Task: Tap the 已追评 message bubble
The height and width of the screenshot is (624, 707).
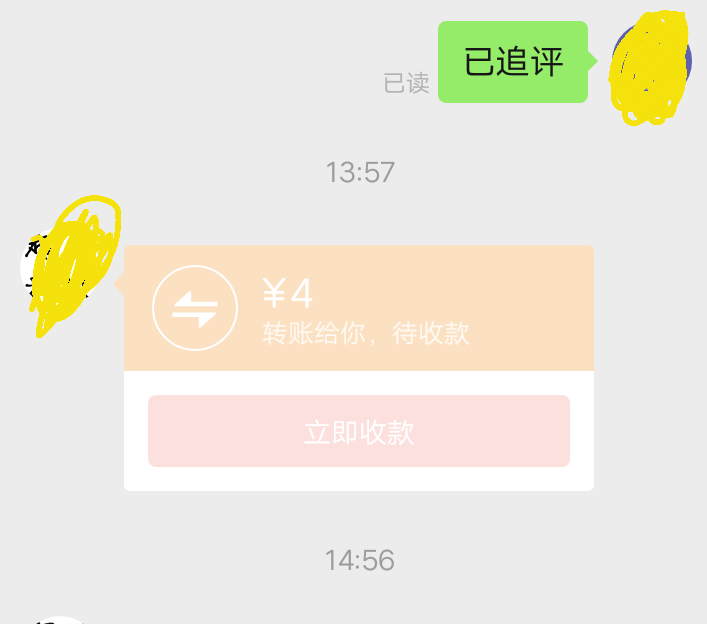Action: pos(513,62)
